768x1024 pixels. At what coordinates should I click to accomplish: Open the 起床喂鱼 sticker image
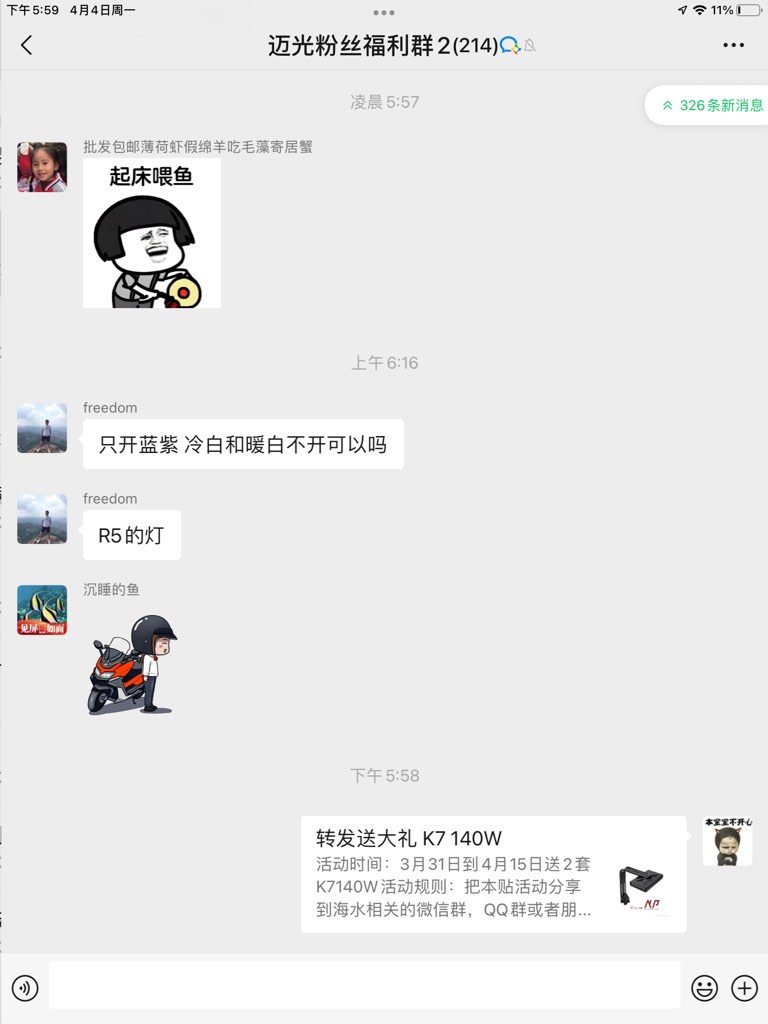tap(151, 233)
